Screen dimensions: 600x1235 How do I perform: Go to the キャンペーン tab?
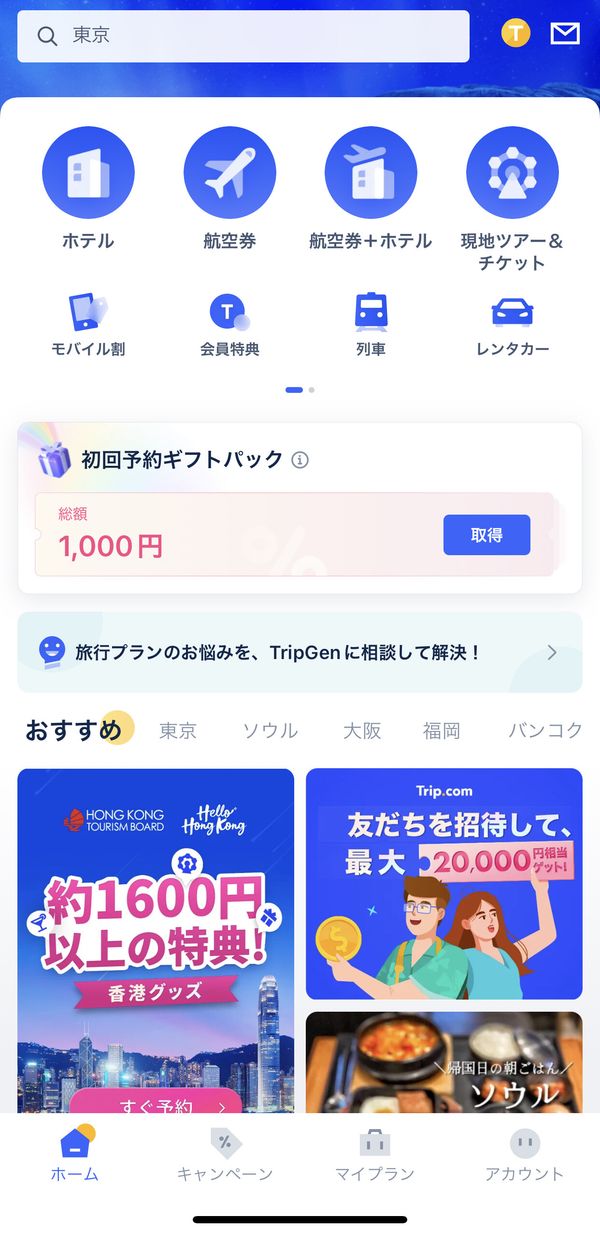point(225,1155)
